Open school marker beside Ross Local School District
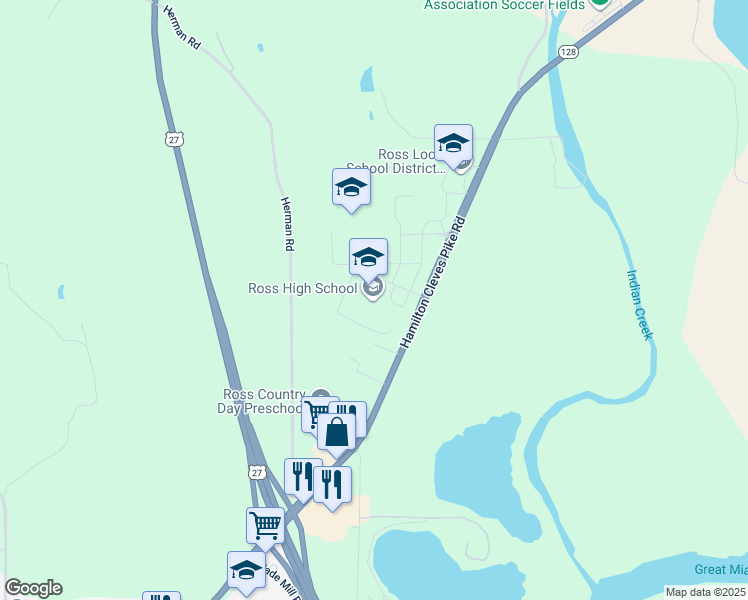The width and height of the screenshot is (748, 600). (453, 144)
